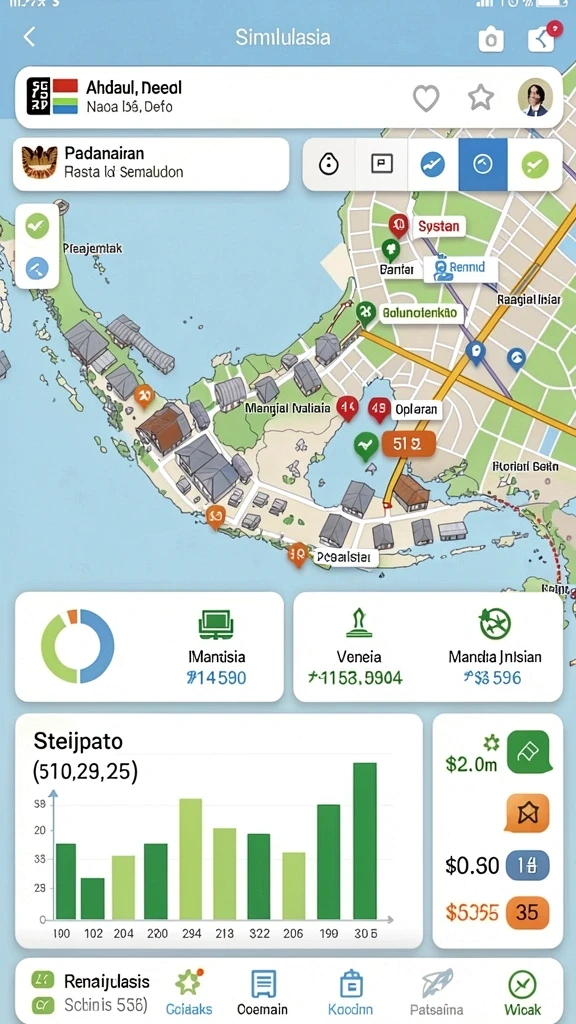Go back using the top-left arrow

point(29,37)
